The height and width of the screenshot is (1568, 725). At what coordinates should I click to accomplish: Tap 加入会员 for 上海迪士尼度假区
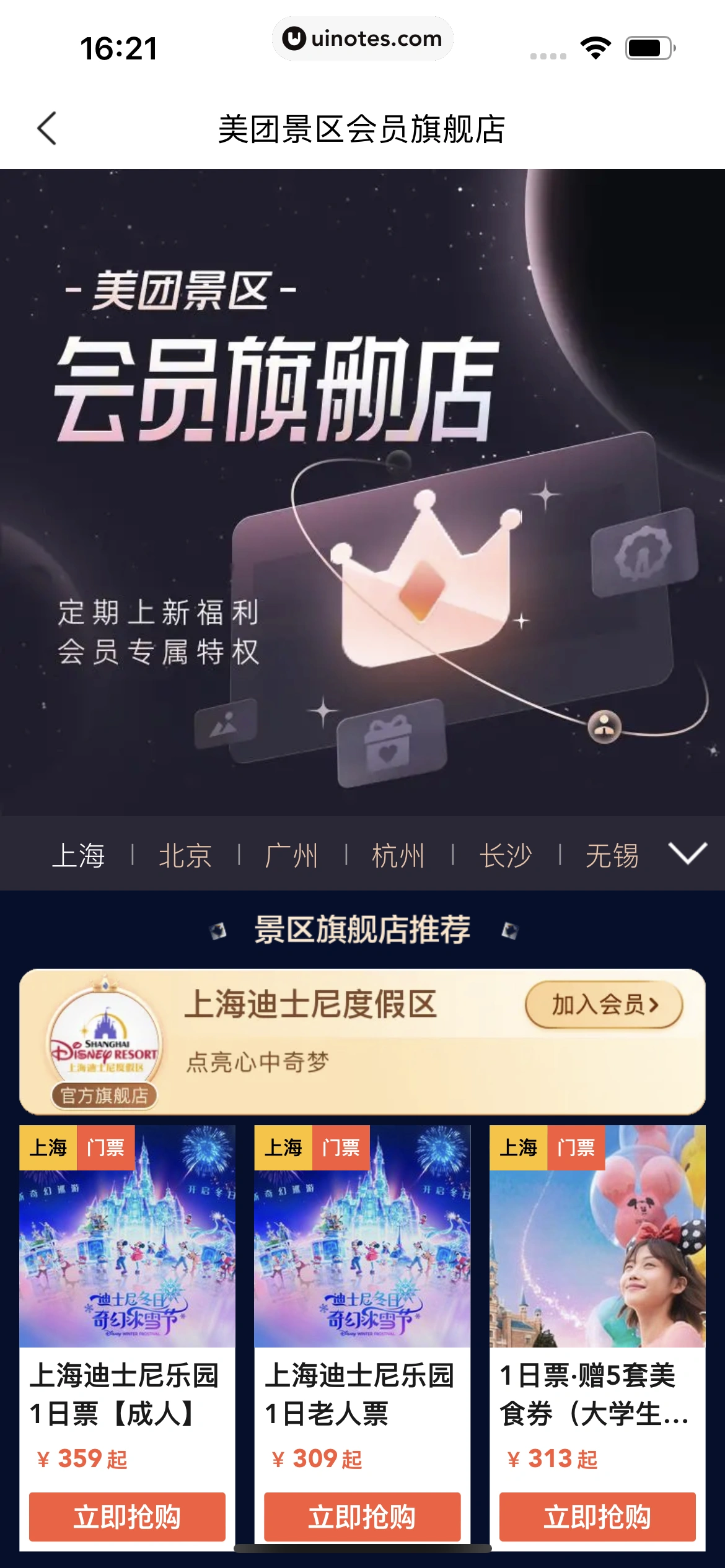tap(604, 1004)
